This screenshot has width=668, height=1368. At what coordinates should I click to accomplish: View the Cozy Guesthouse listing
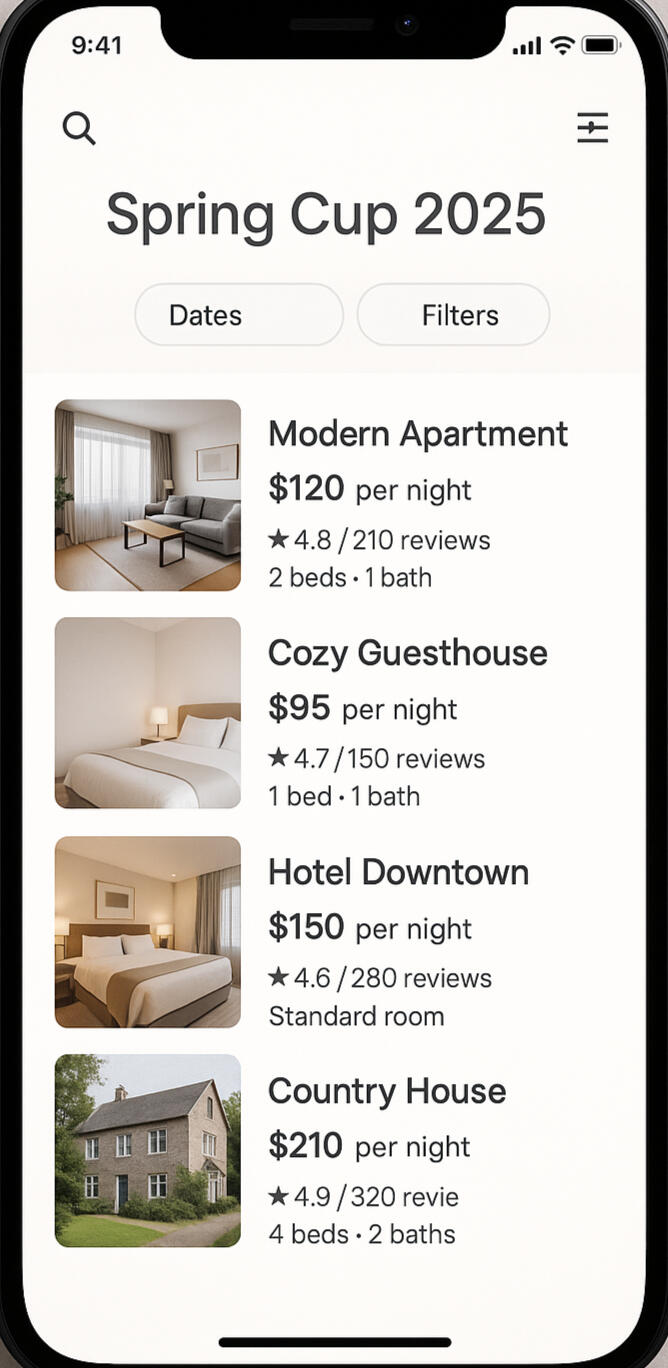[x=407, y=653]
